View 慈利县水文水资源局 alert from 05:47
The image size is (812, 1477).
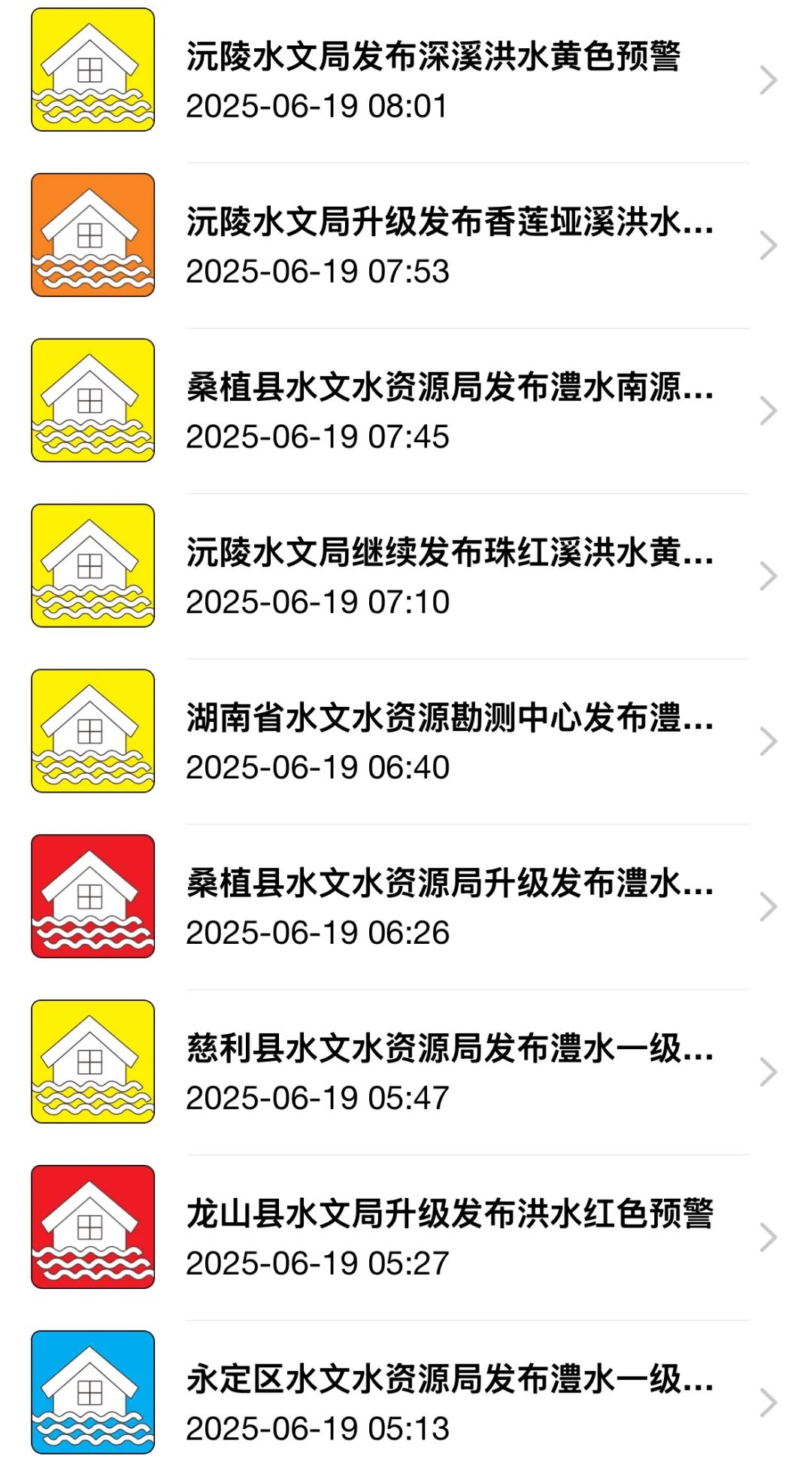[406, 1073]
